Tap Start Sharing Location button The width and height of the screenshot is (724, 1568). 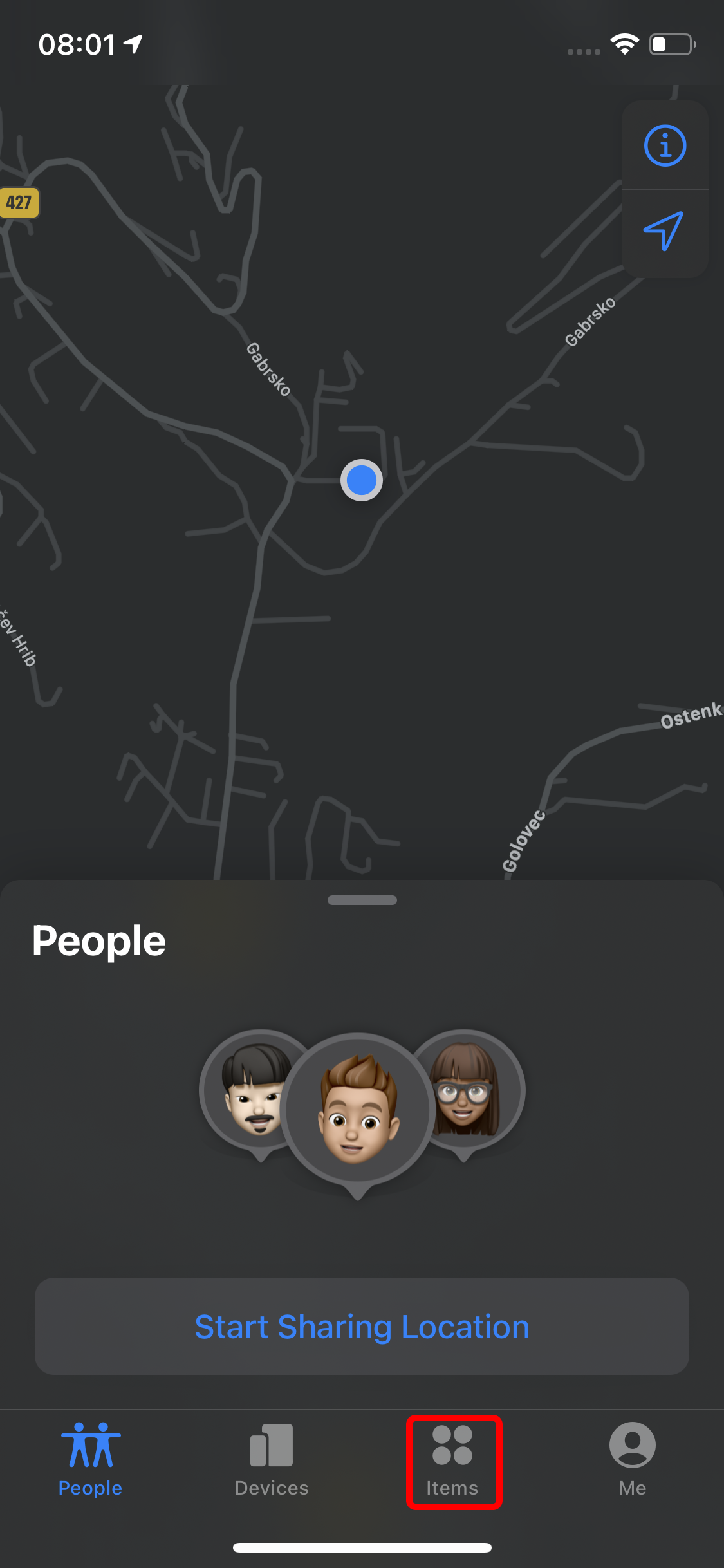coord(362,1327)
